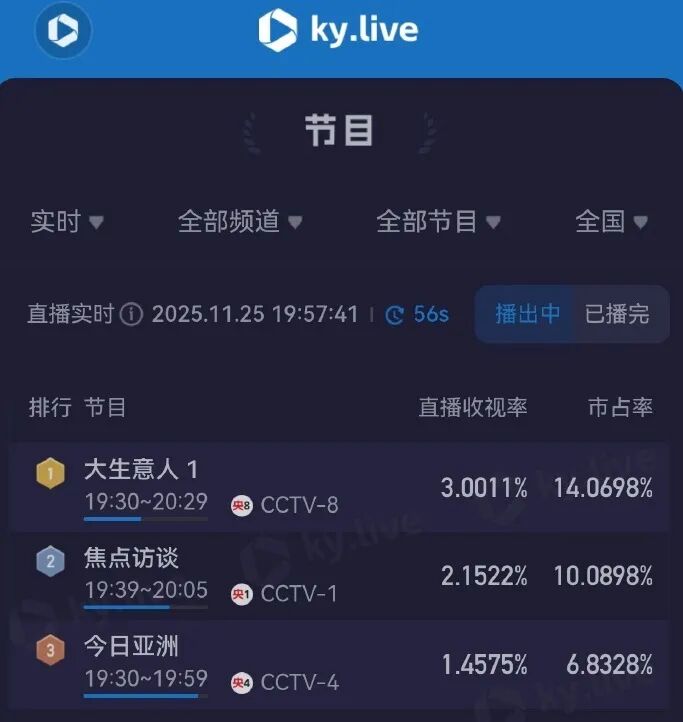Expand the 全国 region dropdown
Viewport: 683px width, 722px height.
611,221
